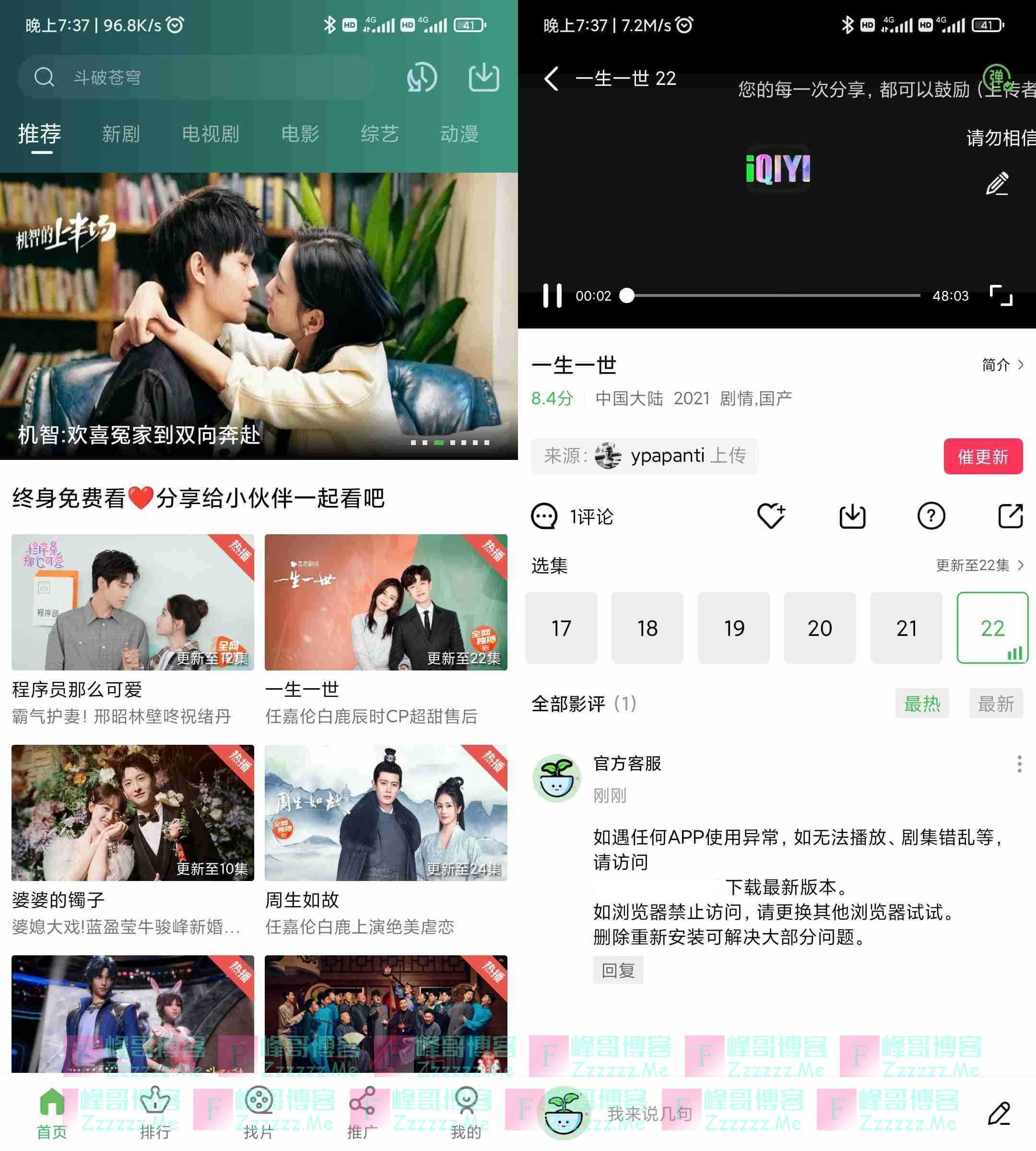Screen dimensions: 1036x1151
Task: Open the 婆婆的镯子 show card
Action: [x=133, y=813]
